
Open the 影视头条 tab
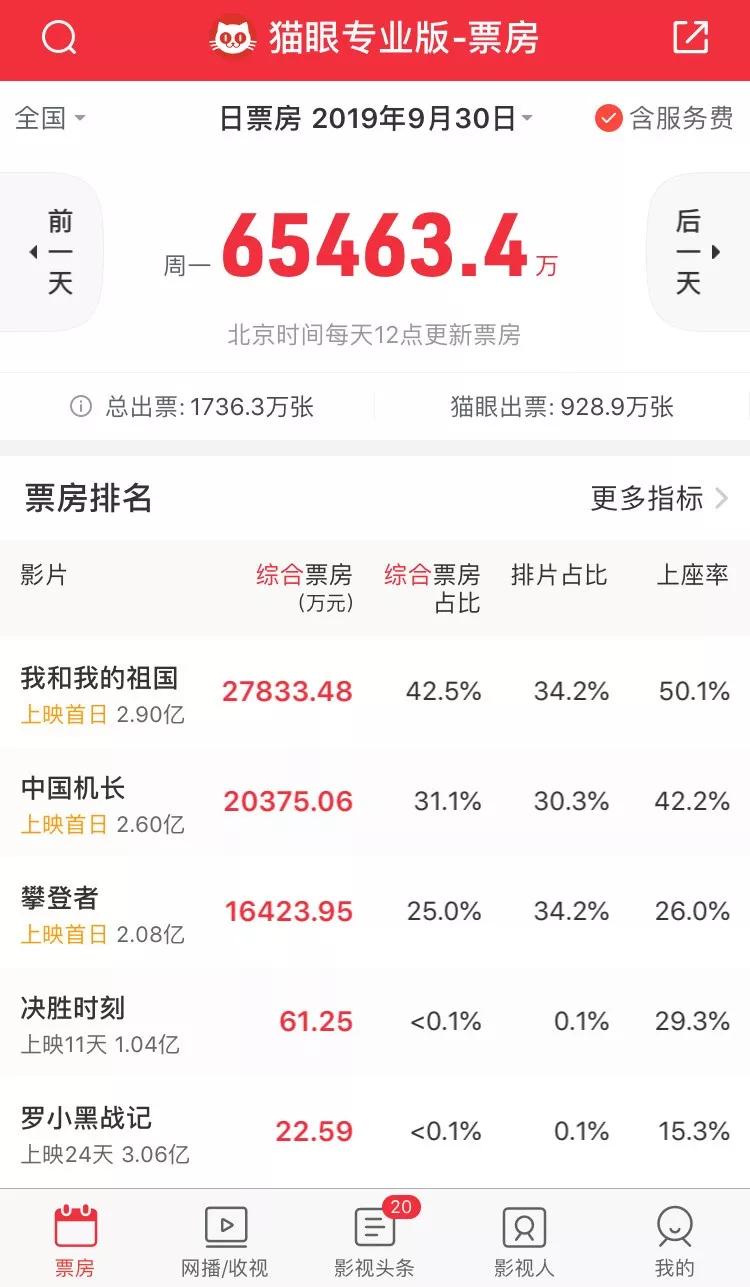tap(375, 1240)
